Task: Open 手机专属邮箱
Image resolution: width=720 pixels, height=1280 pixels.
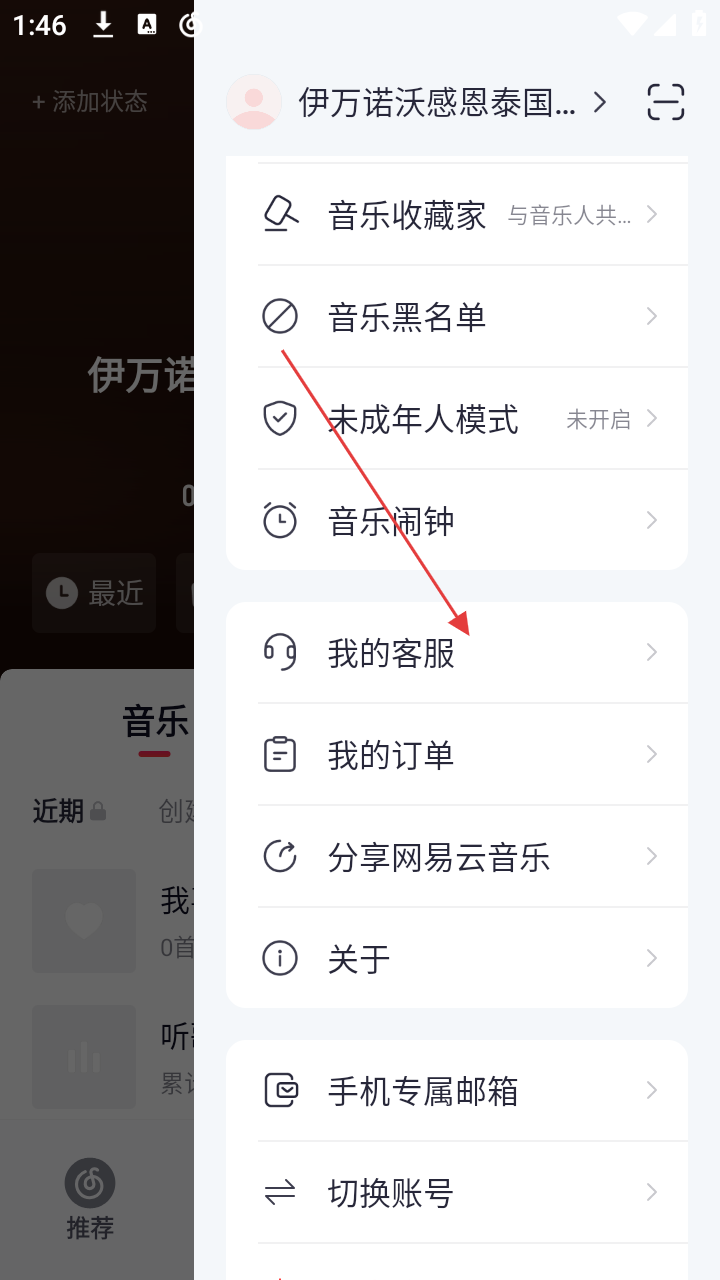Action: pos(456,1091)
